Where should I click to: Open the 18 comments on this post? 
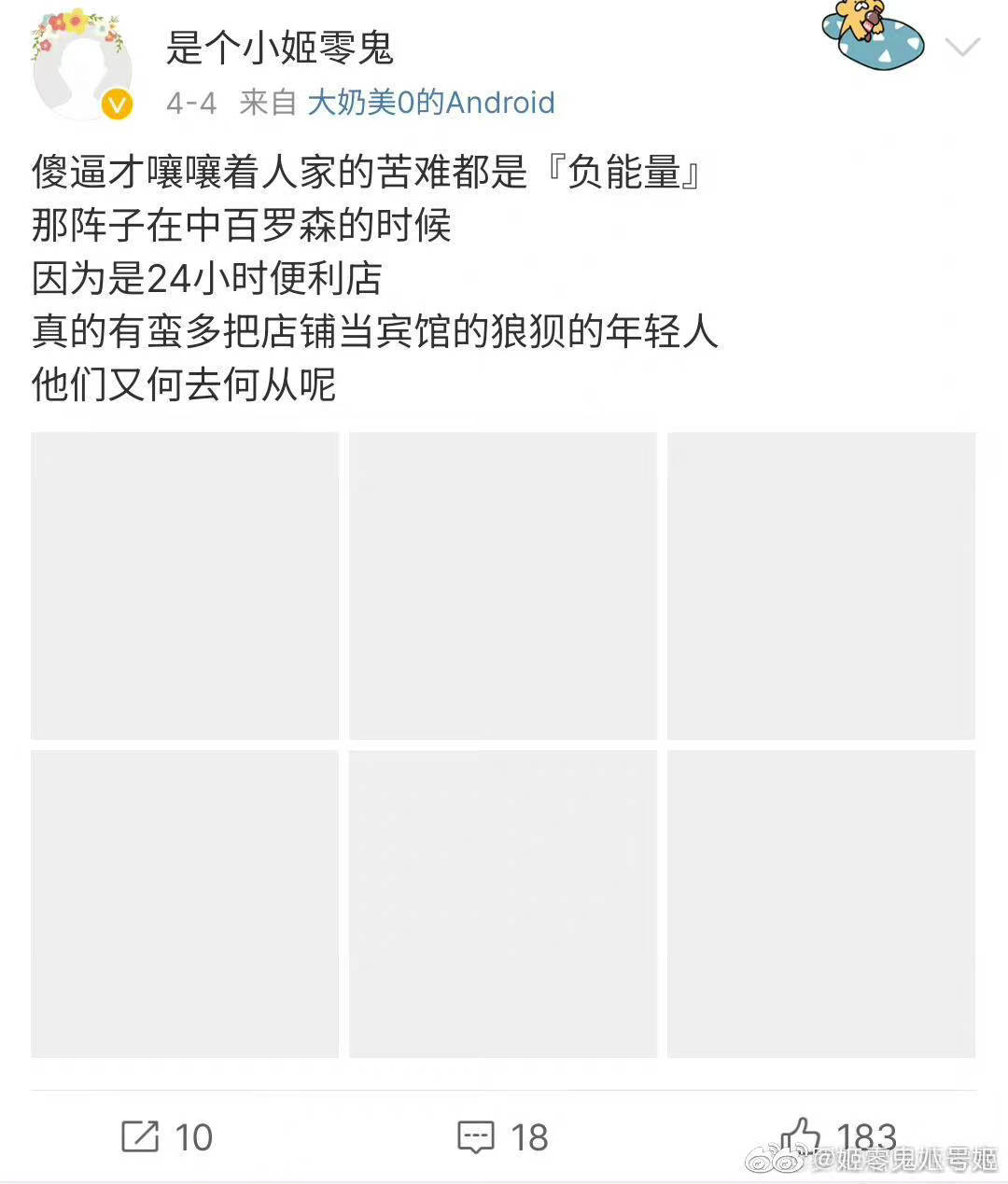(x=502, y=1136)
